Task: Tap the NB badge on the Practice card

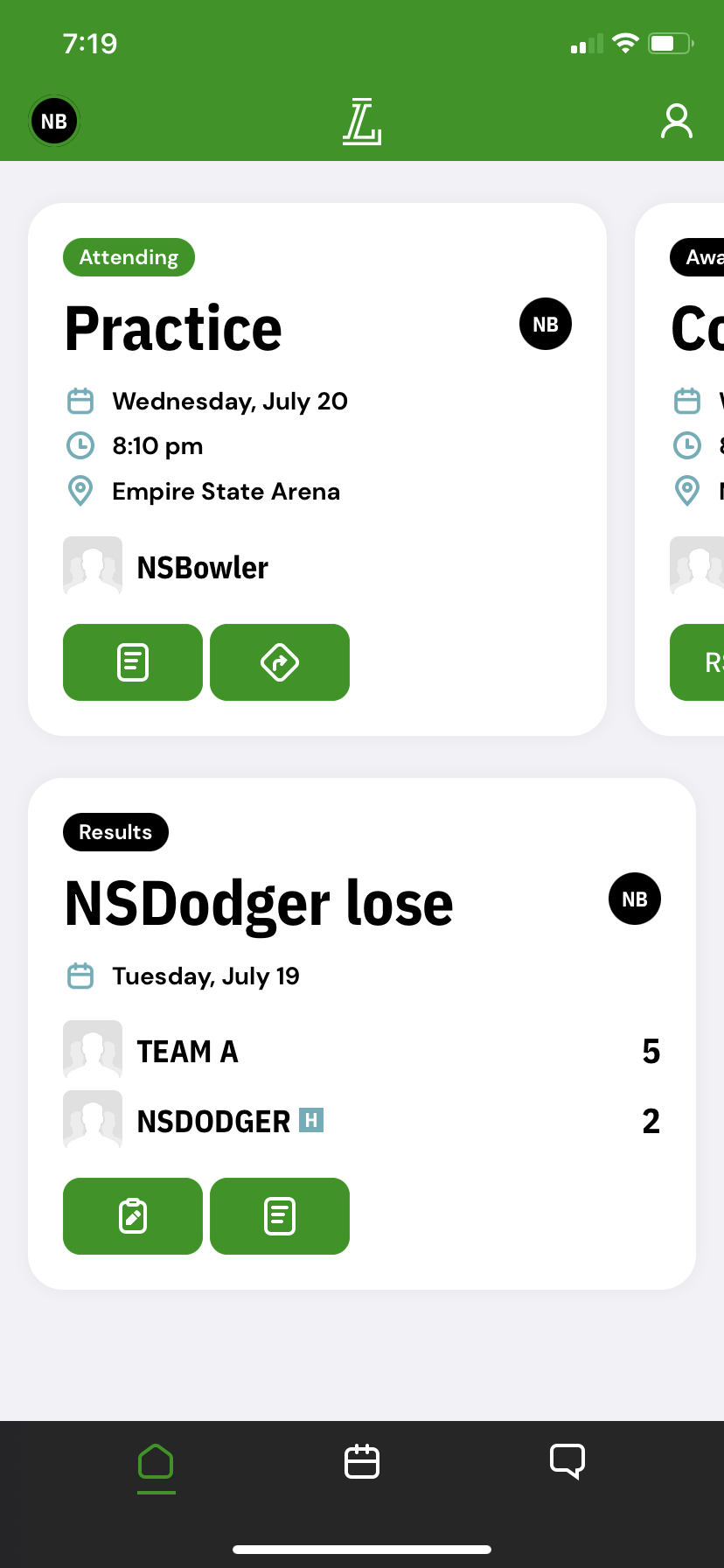Action: click(545, 324)
